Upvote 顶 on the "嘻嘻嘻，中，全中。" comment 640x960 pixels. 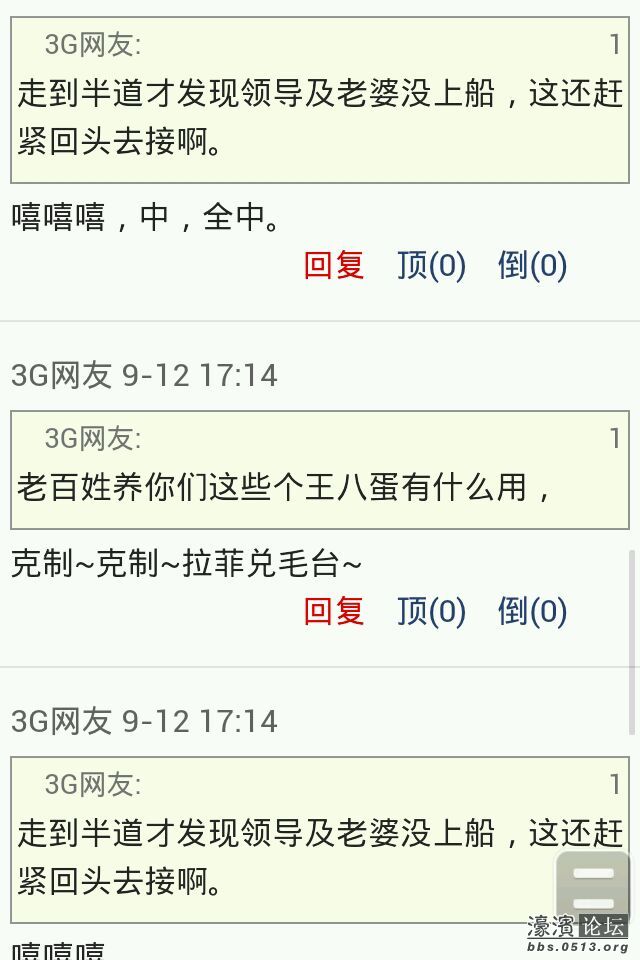431,265
